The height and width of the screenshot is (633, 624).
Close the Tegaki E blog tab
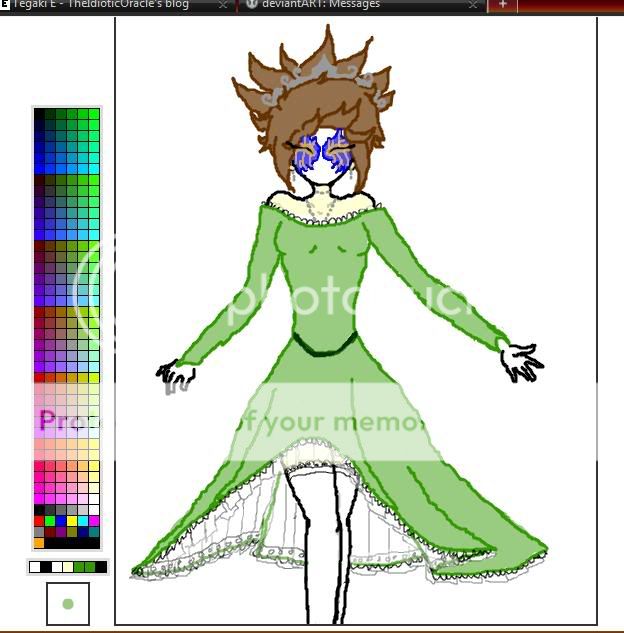click(222, 5)
